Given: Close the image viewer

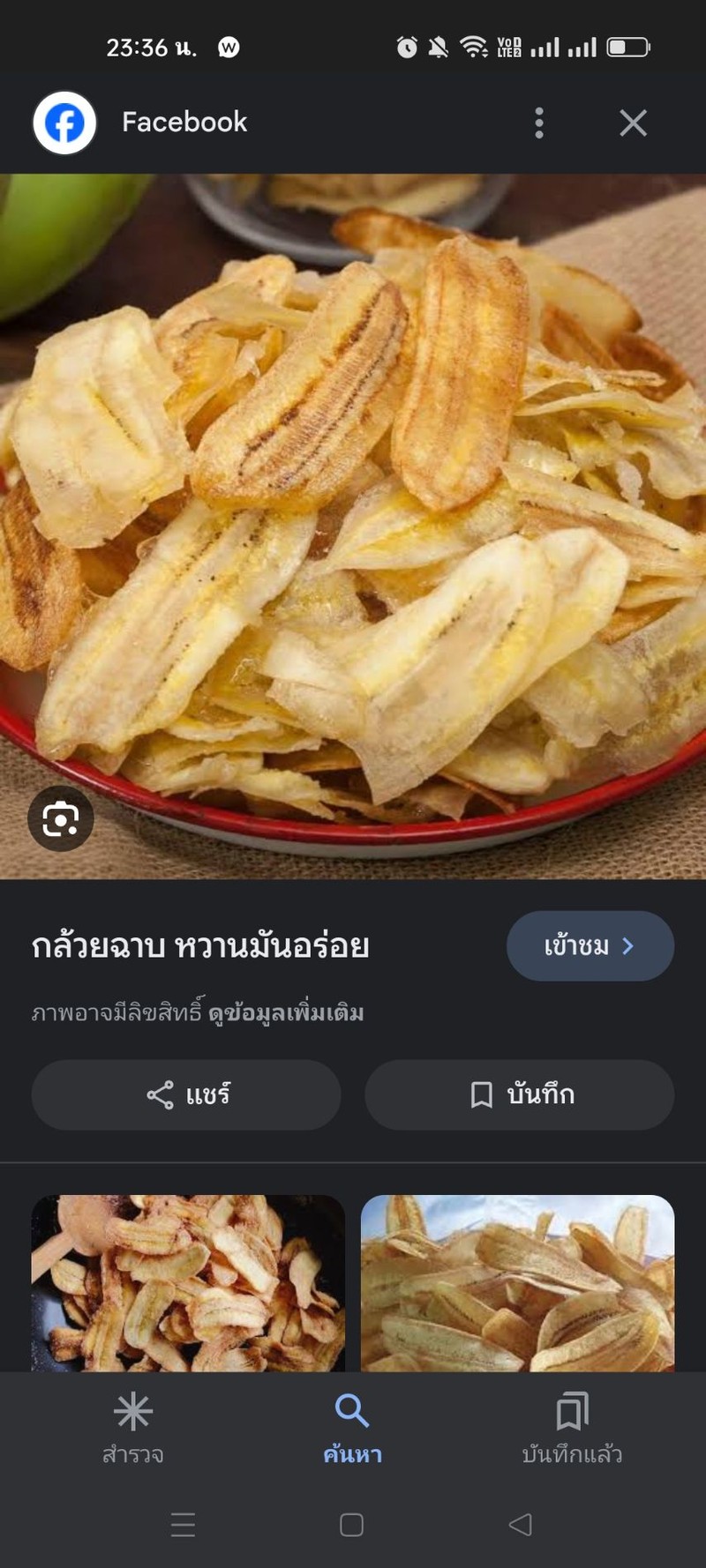Looking at the screenshot, I should tap(633, 123).
